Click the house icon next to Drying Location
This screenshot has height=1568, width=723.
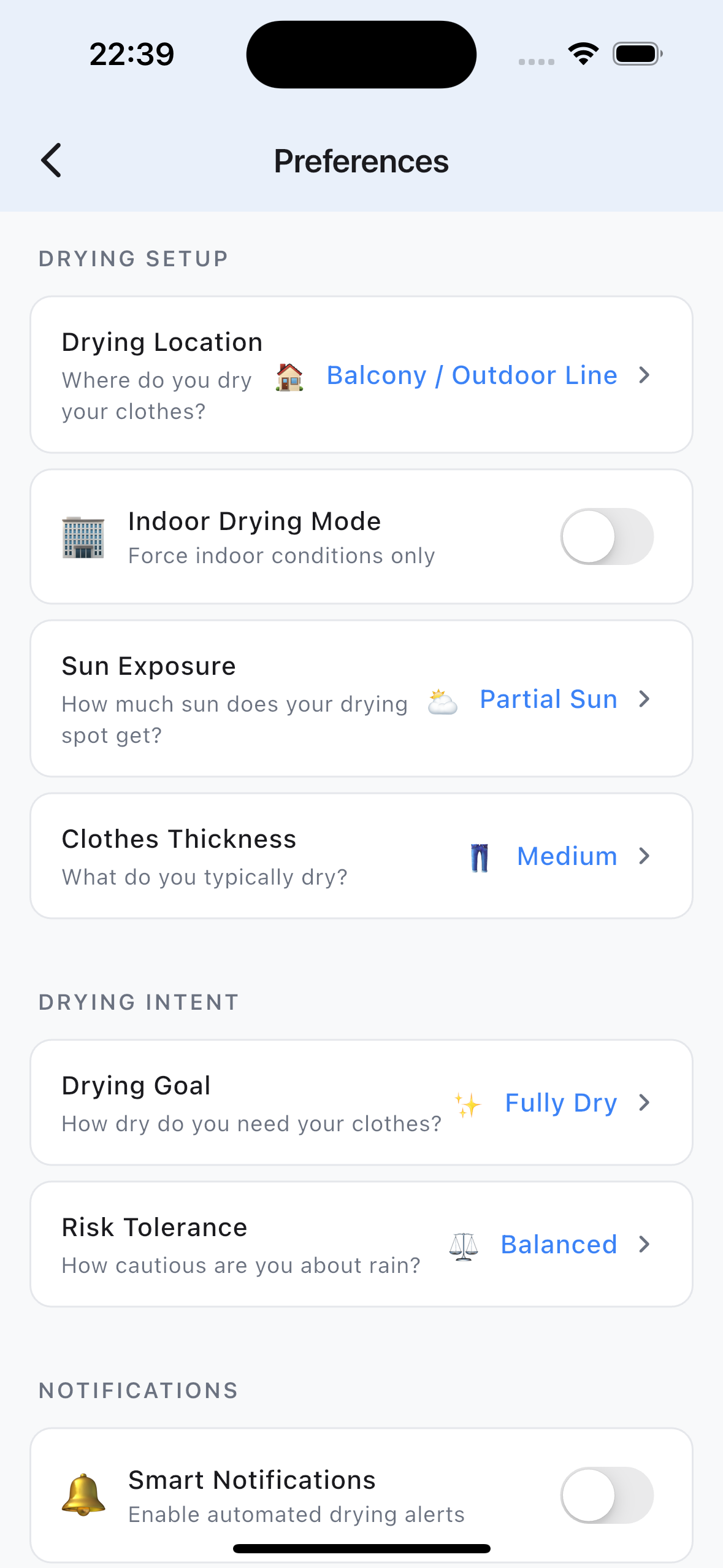(x=288, y=379)
